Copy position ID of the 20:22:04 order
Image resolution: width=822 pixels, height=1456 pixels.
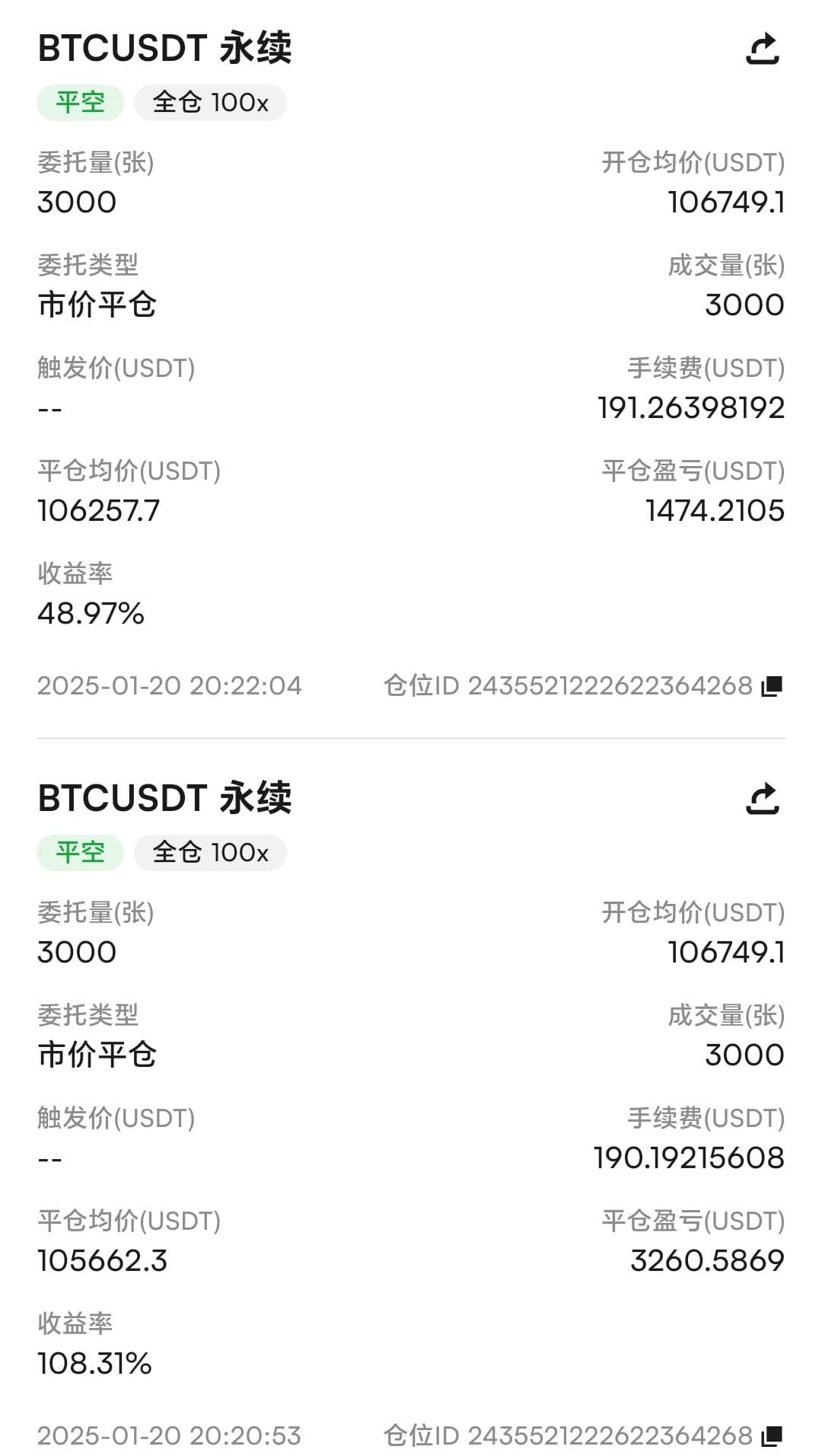pyautogui.click(x=772, y=686)
